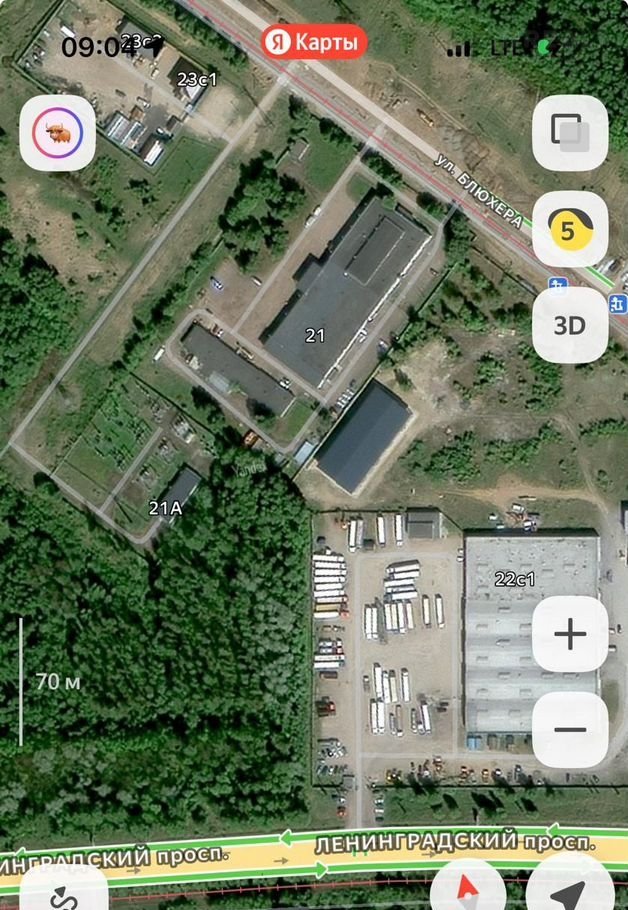Open the map layers selector
The width and height of the screenshot is (628, 910).
[x=569, y=132]
